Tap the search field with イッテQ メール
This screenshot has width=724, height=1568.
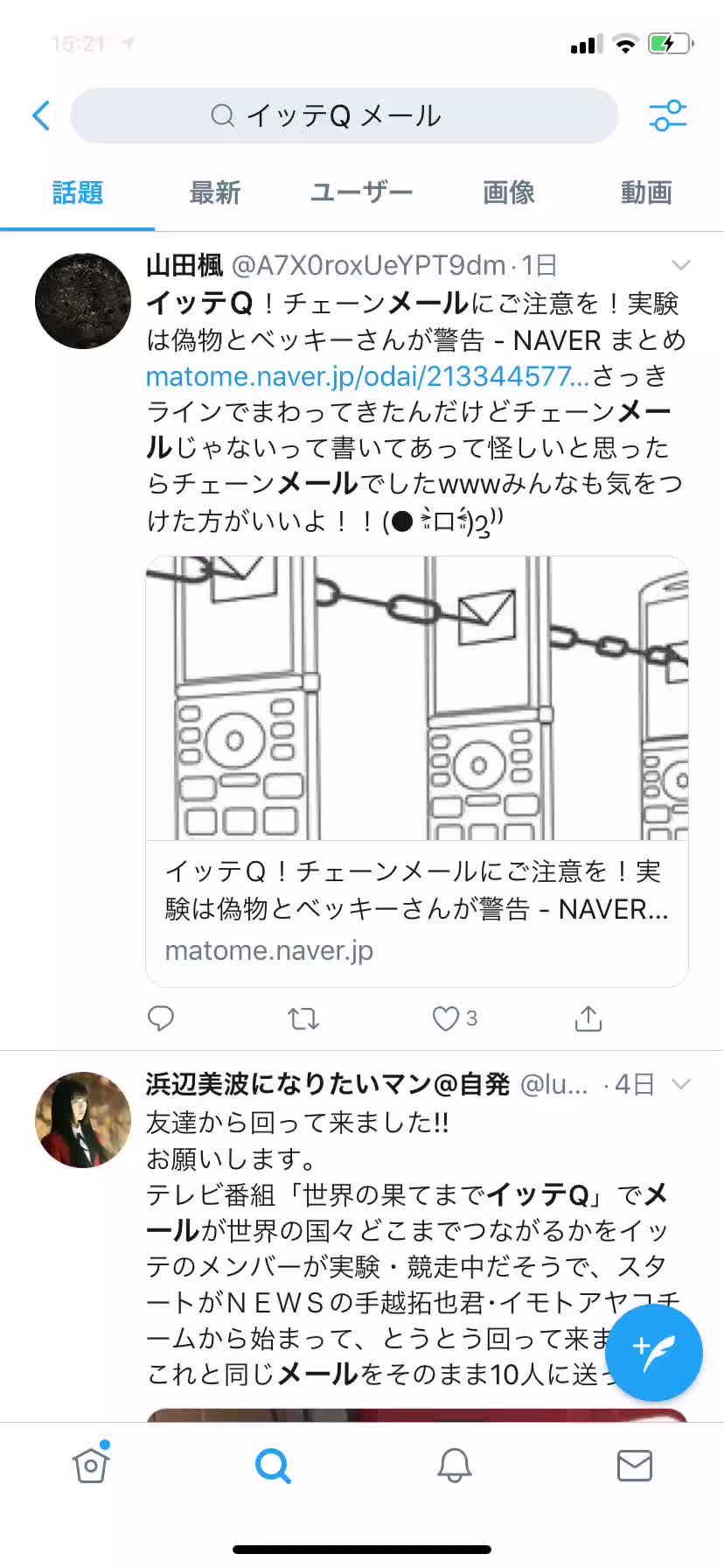[345, 115]
